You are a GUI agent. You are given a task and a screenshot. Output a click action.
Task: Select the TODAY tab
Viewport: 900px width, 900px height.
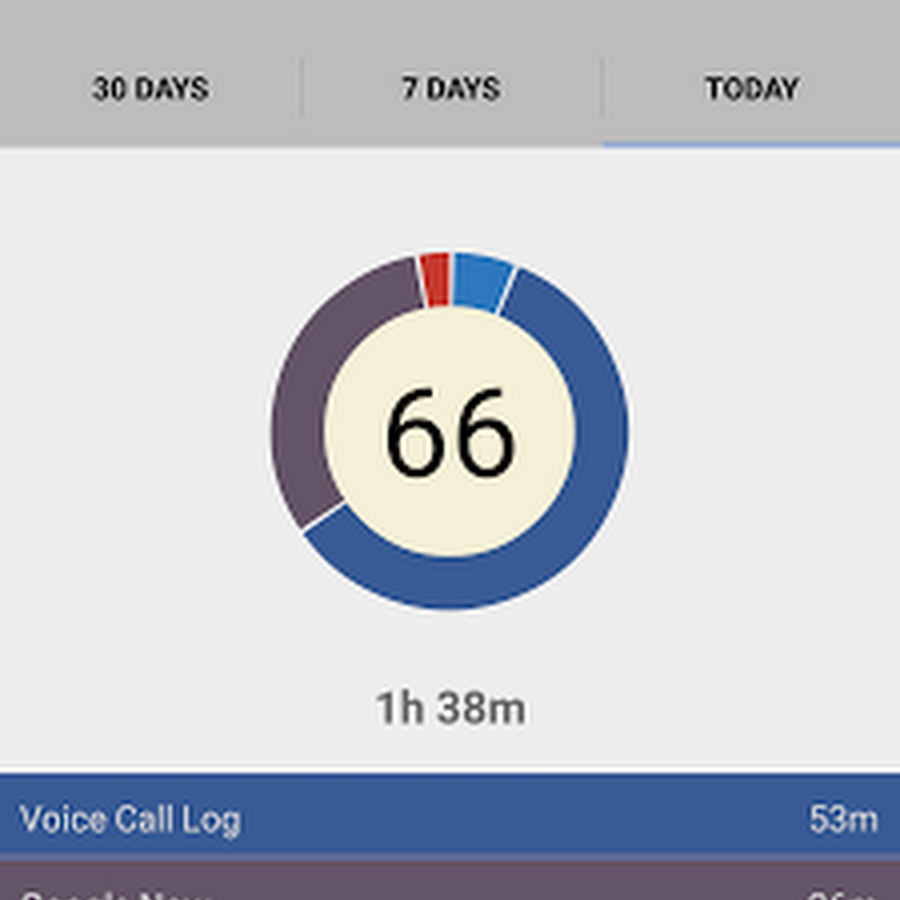click(x=751, y=89)
